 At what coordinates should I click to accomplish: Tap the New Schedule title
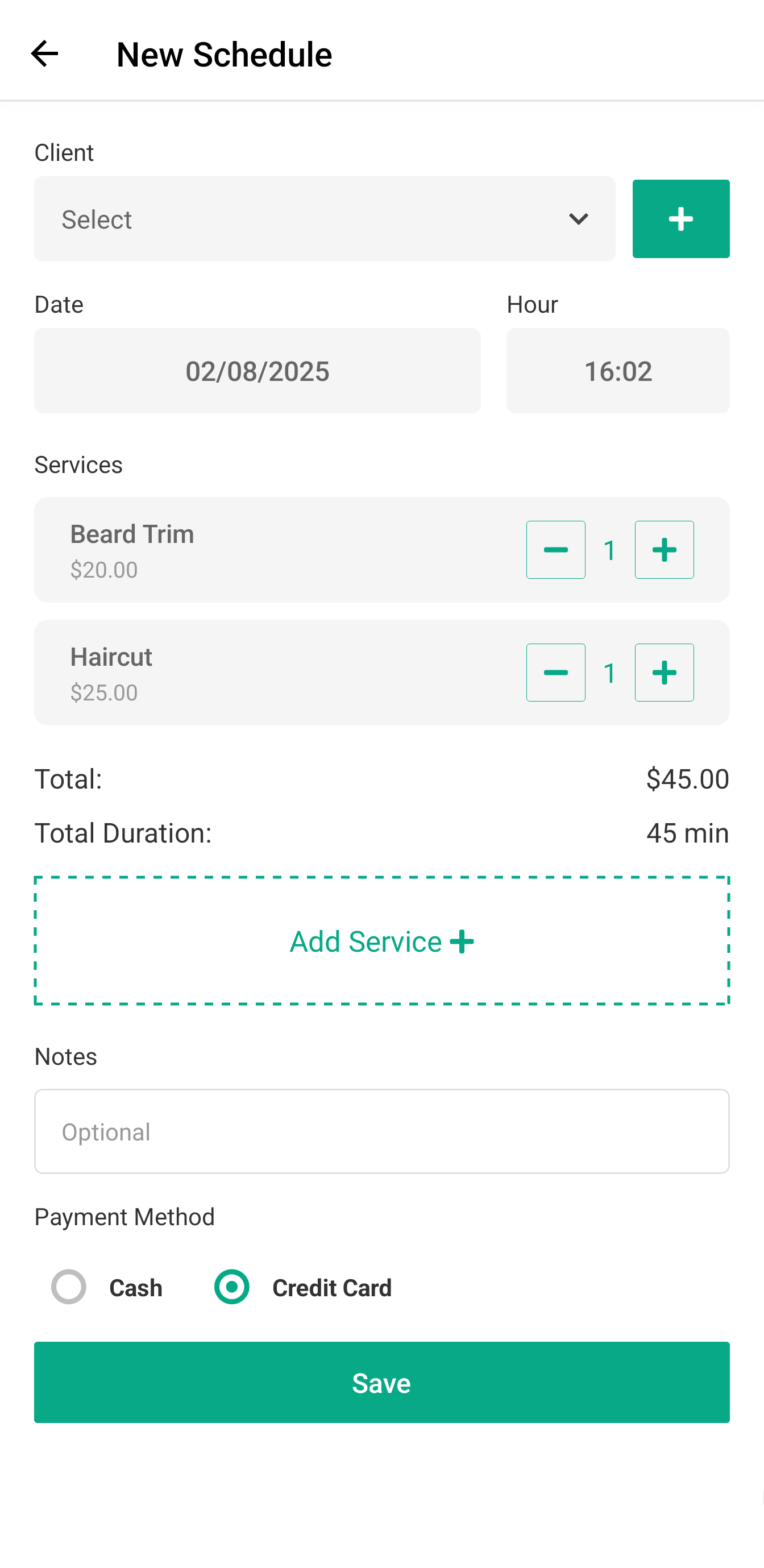pyautogui.click(x=223, y=53)
